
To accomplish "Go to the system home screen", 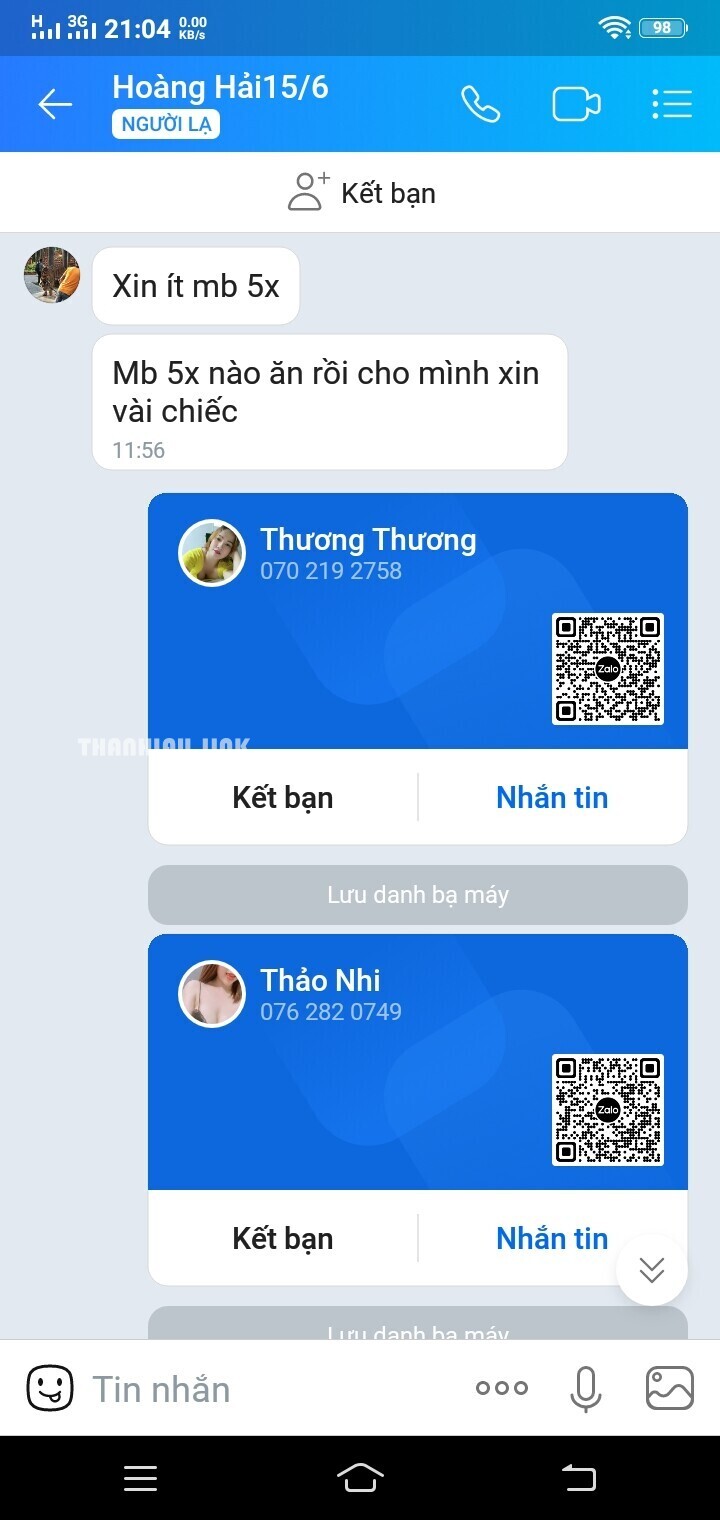I will point(360,1478).
